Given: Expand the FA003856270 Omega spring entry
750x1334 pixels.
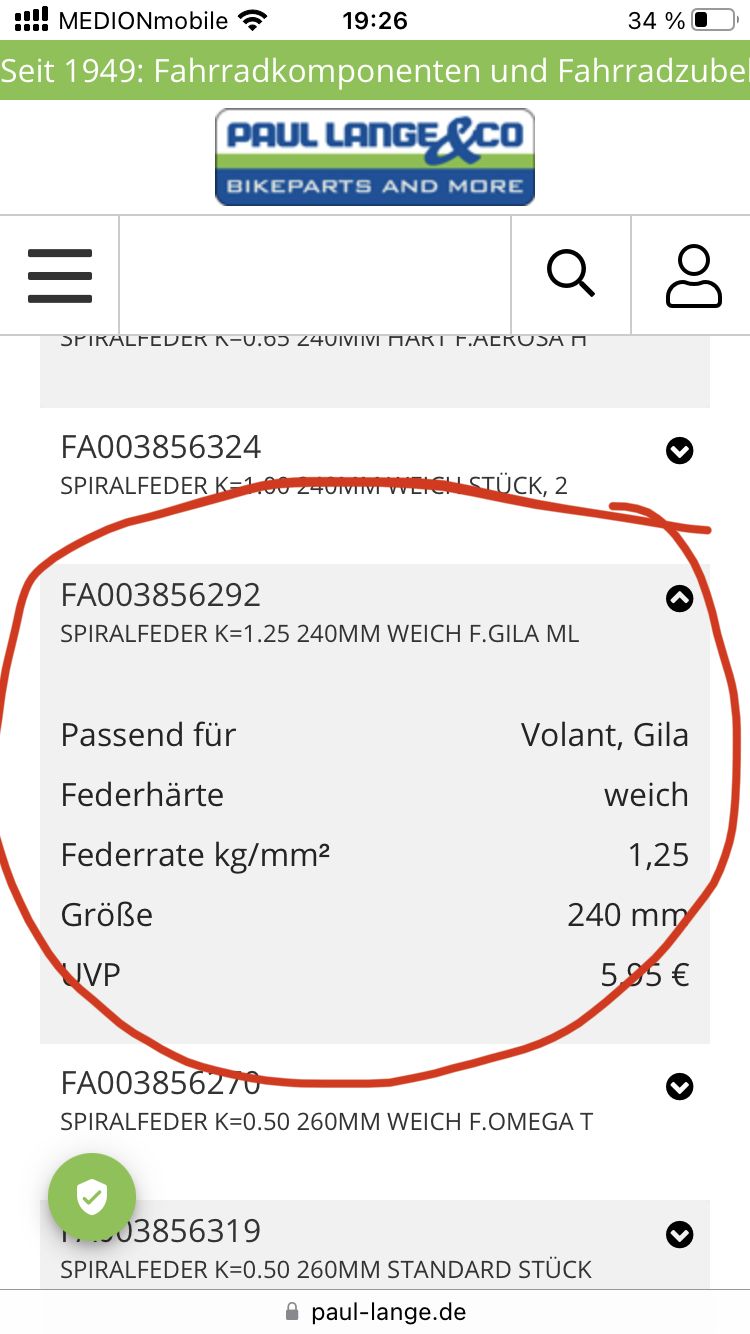Looking at the screenshot, I should pos(679,1086).
